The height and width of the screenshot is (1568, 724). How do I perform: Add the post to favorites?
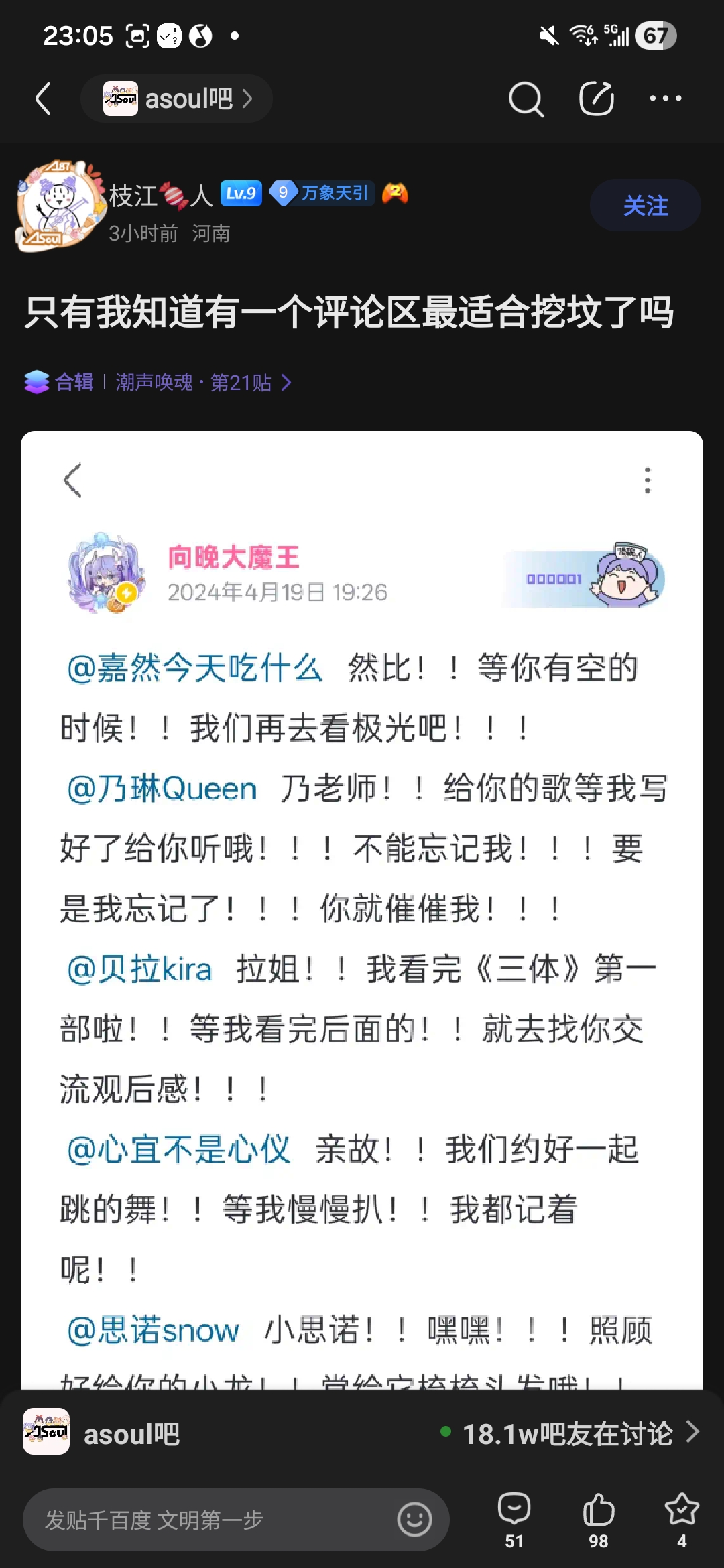tap(682, 1520)
